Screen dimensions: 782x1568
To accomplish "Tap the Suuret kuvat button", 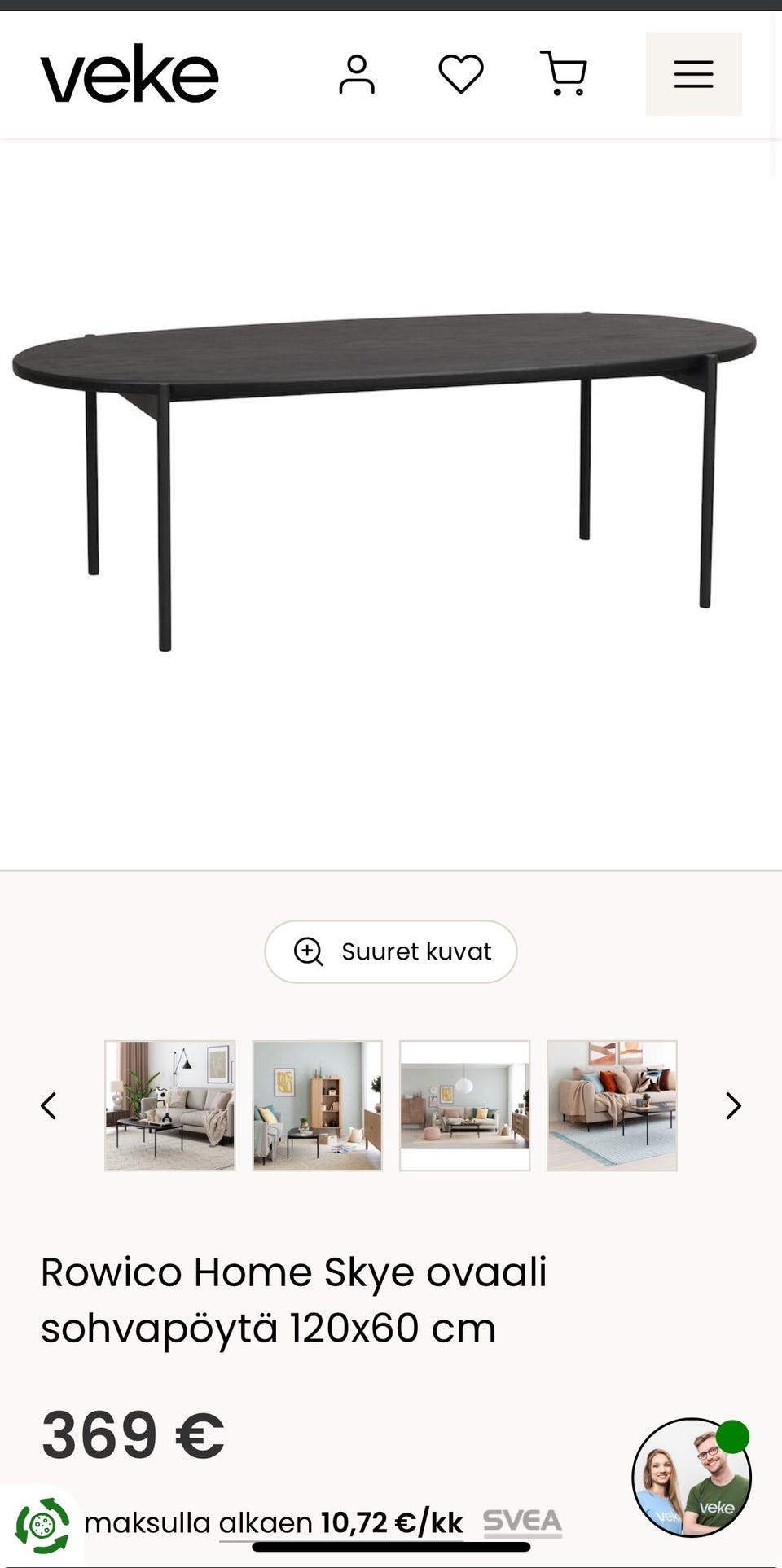I will point(391,951).
